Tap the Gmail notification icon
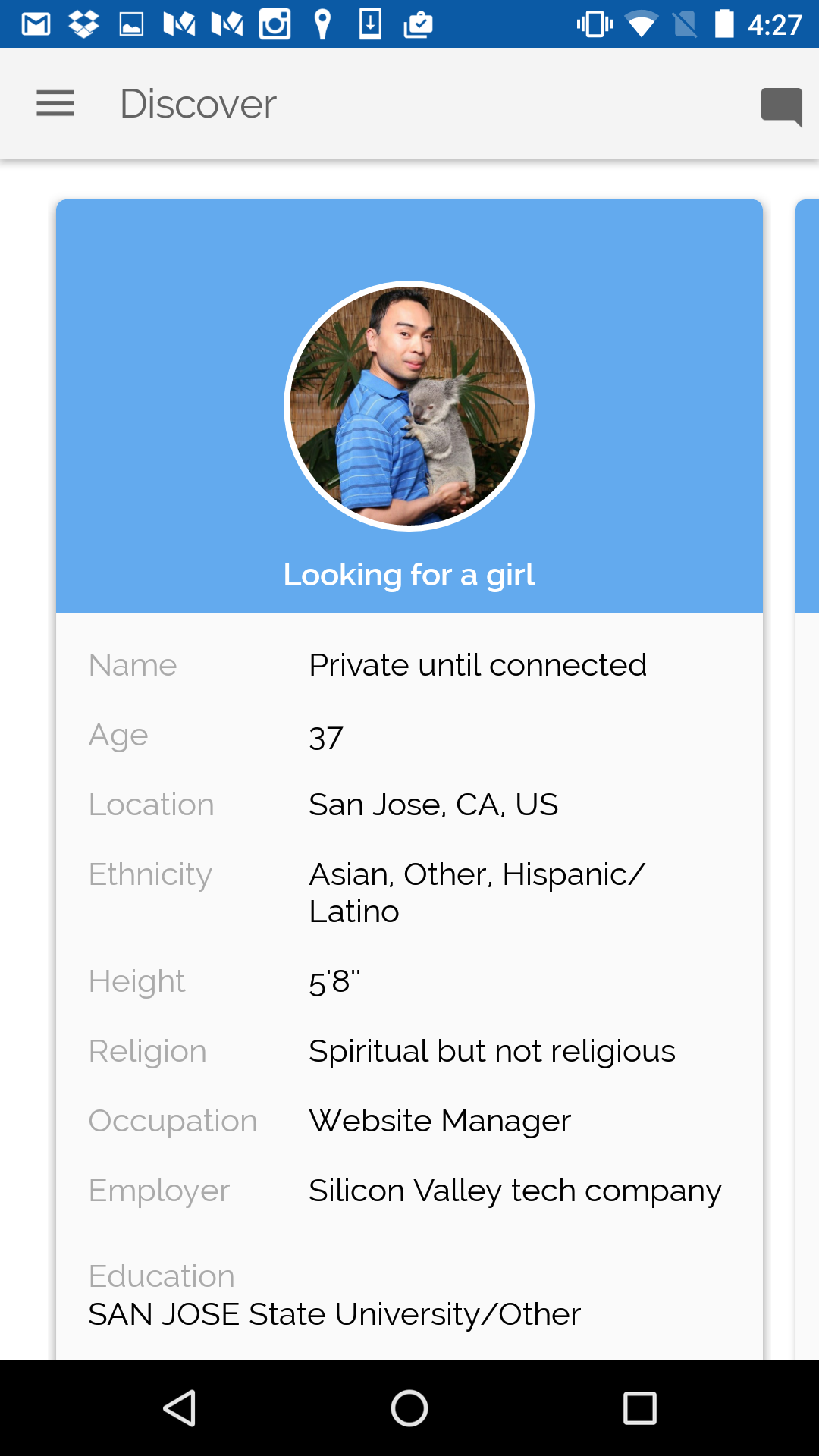Image resolution: width=819 pixels, height=1456 pixels. [34, 24]
